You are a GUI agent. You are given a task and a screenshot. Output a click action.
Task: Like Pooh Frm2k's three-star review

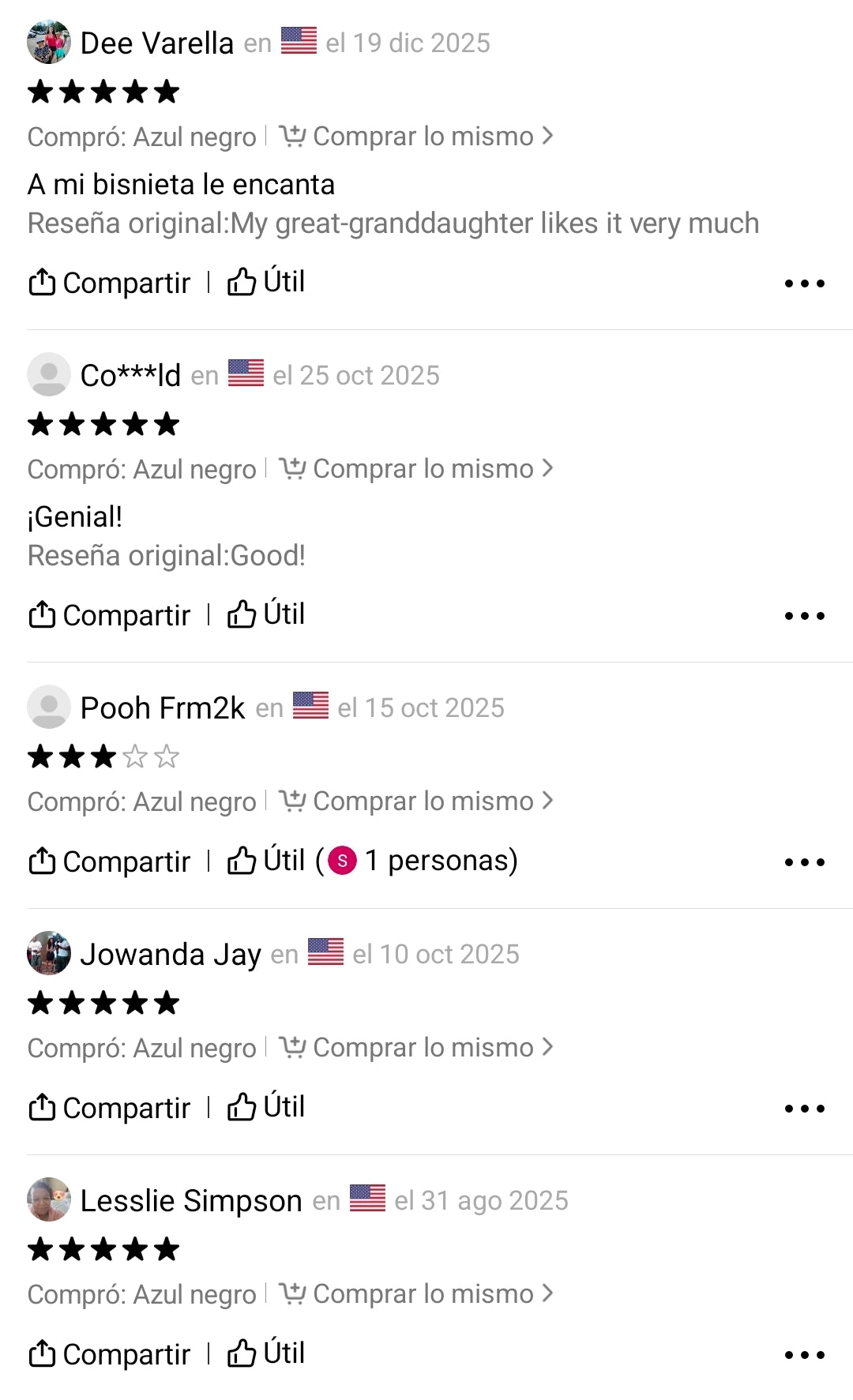coord(266,861)
